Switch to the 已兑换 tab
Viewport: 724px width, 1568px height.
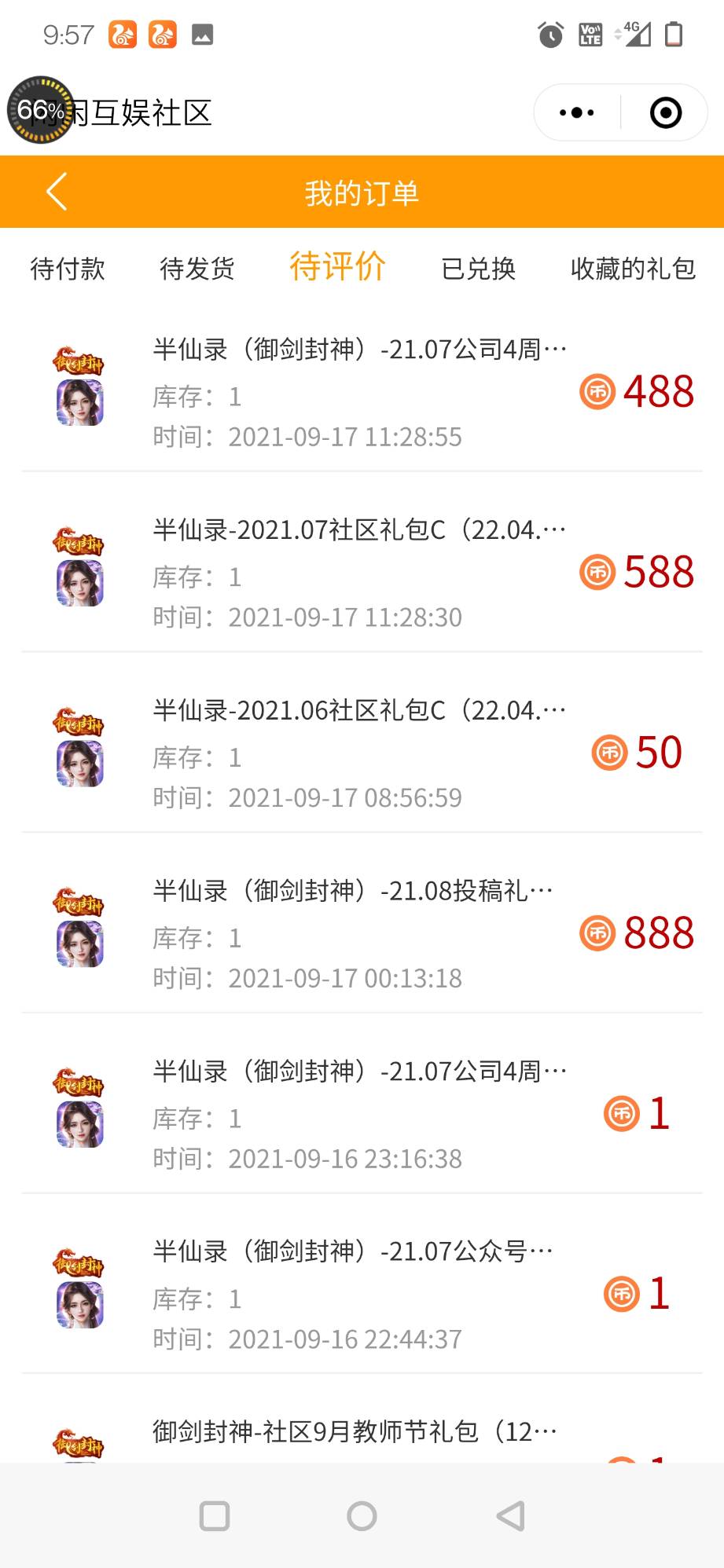point(479,269)
